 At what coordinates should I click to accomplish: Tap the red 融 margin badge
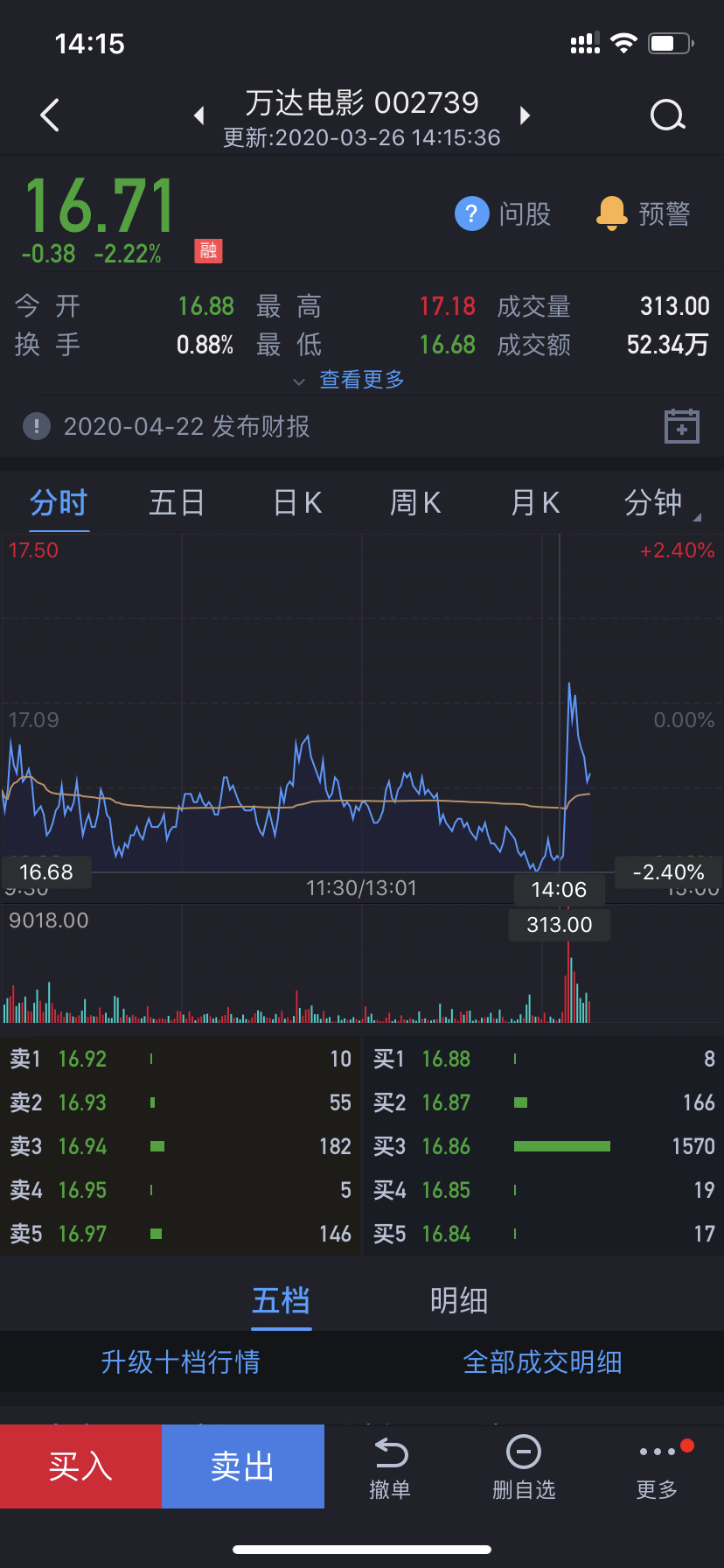click(208, 251)
